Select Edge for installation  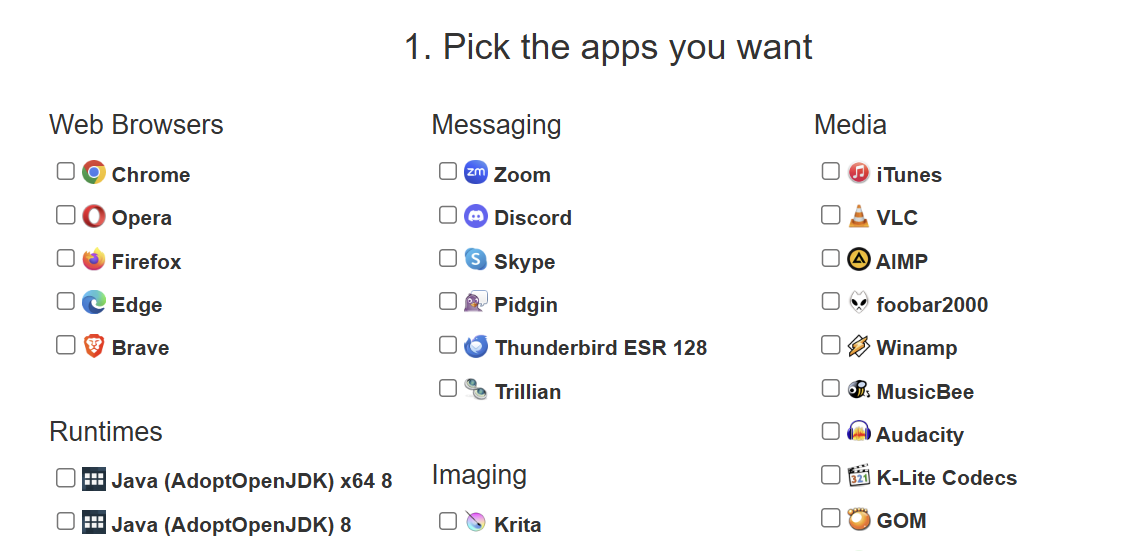click(x=66, y=302)
